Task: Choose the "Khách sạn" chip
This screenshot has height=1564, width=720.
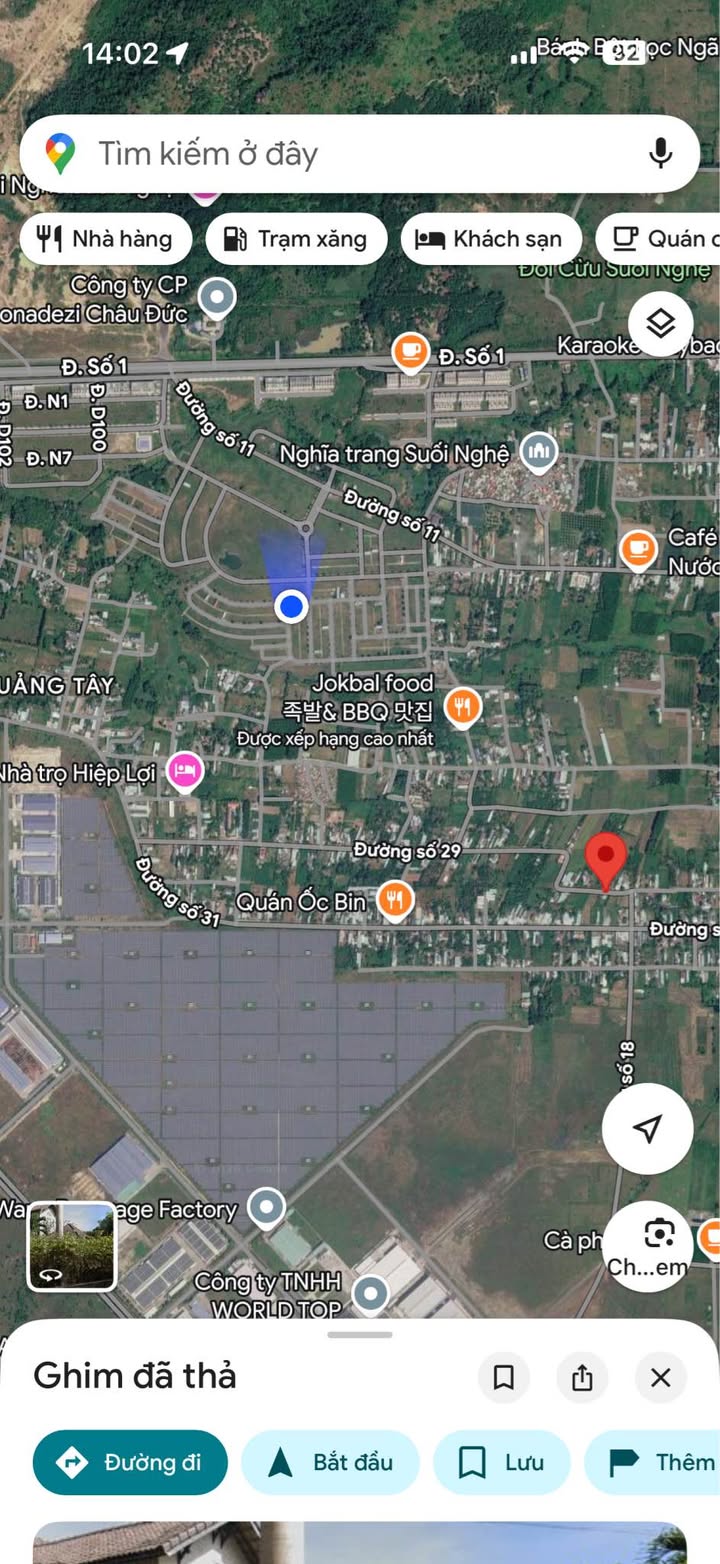Action: pos(491,239)
